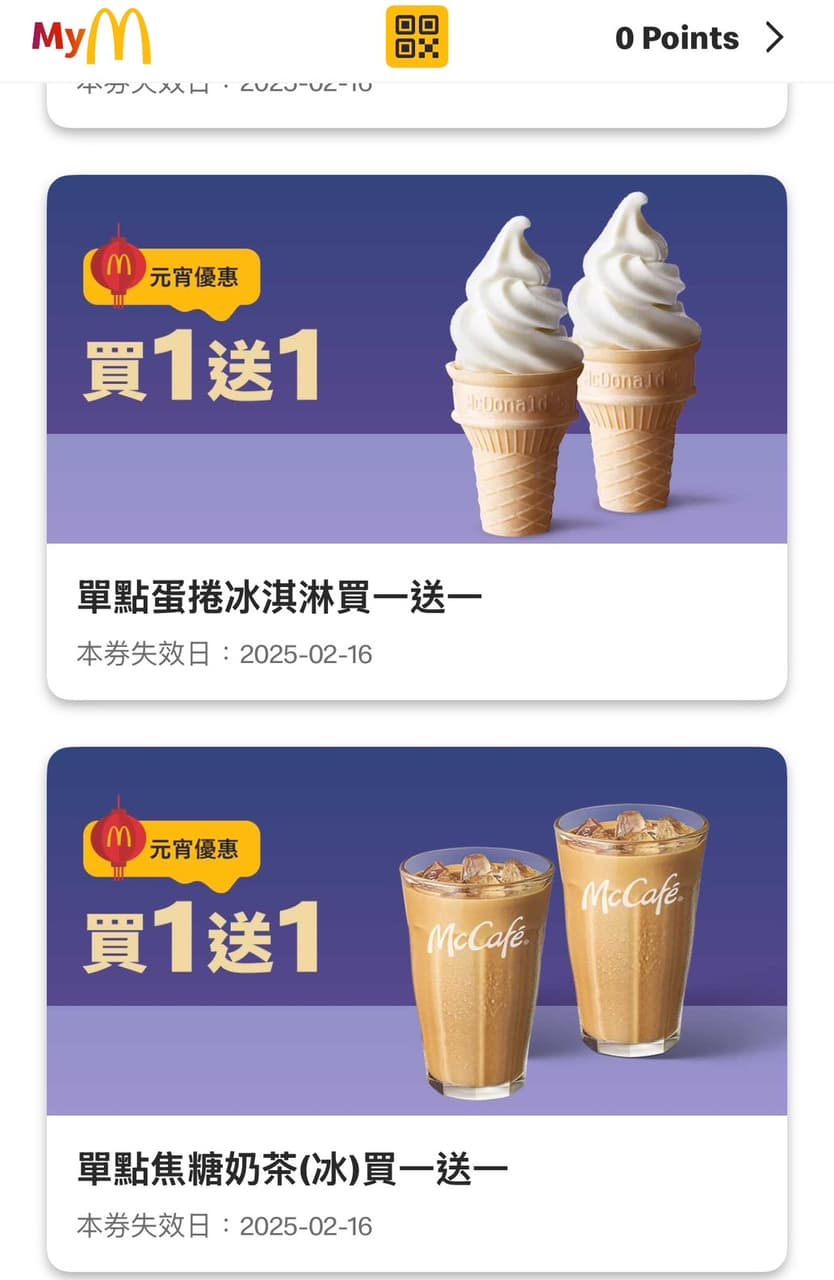Open the 單點焦糖奶茶(冰)買一送一 coupon
Viewport: 834px width, 1280px height.
click(x=416, y=1008)
